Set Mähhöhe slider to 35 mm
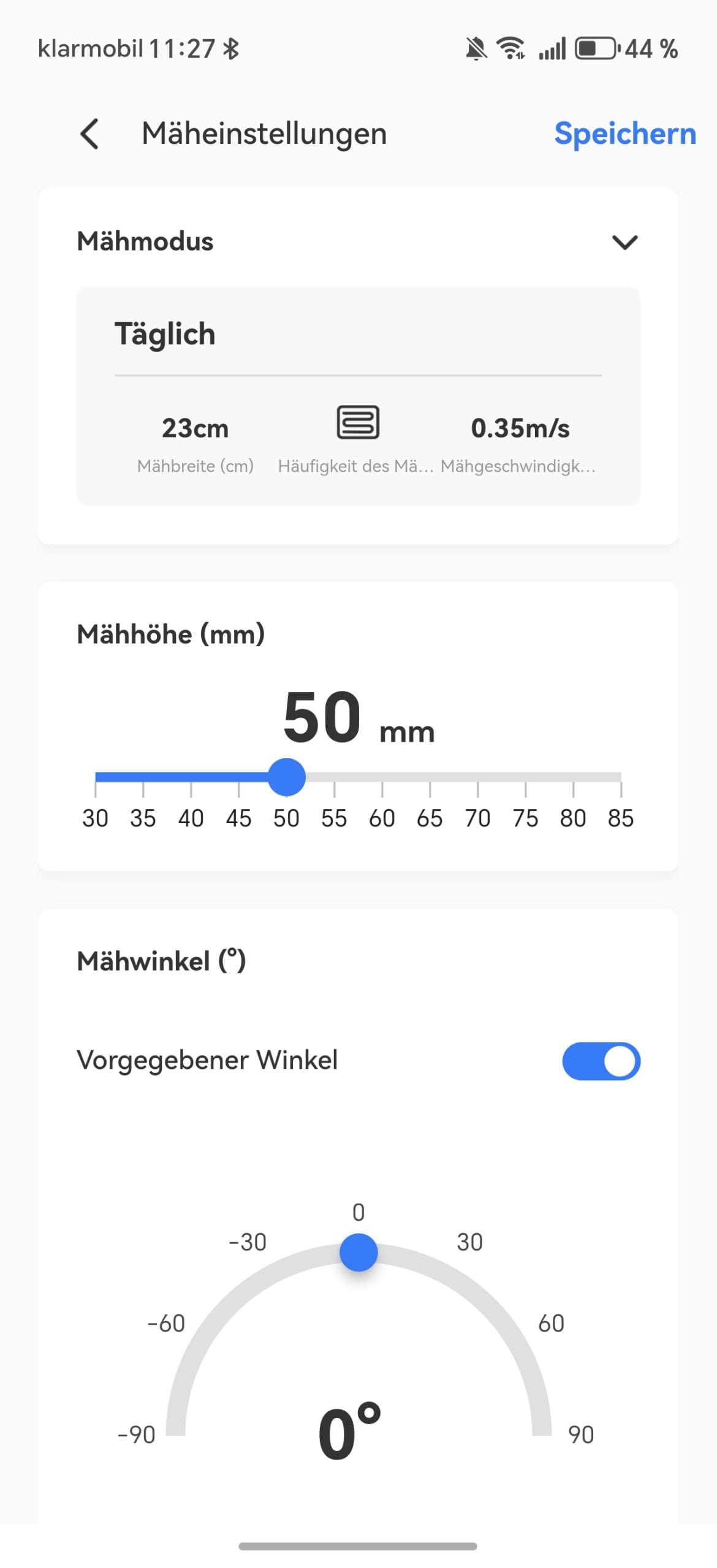This screenshot has width=717, height=1568. point(143,777)
